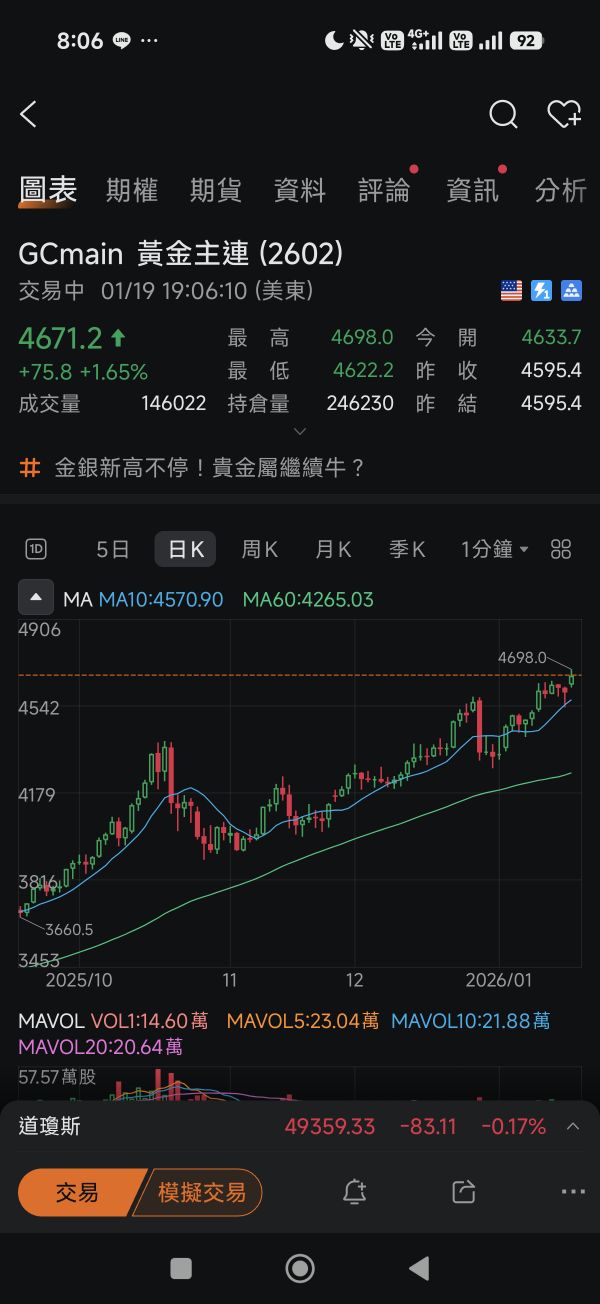Open the 1分鐘 interval dropdown
The width and height of the screenshot is (600, 1304).
(494, 549)
